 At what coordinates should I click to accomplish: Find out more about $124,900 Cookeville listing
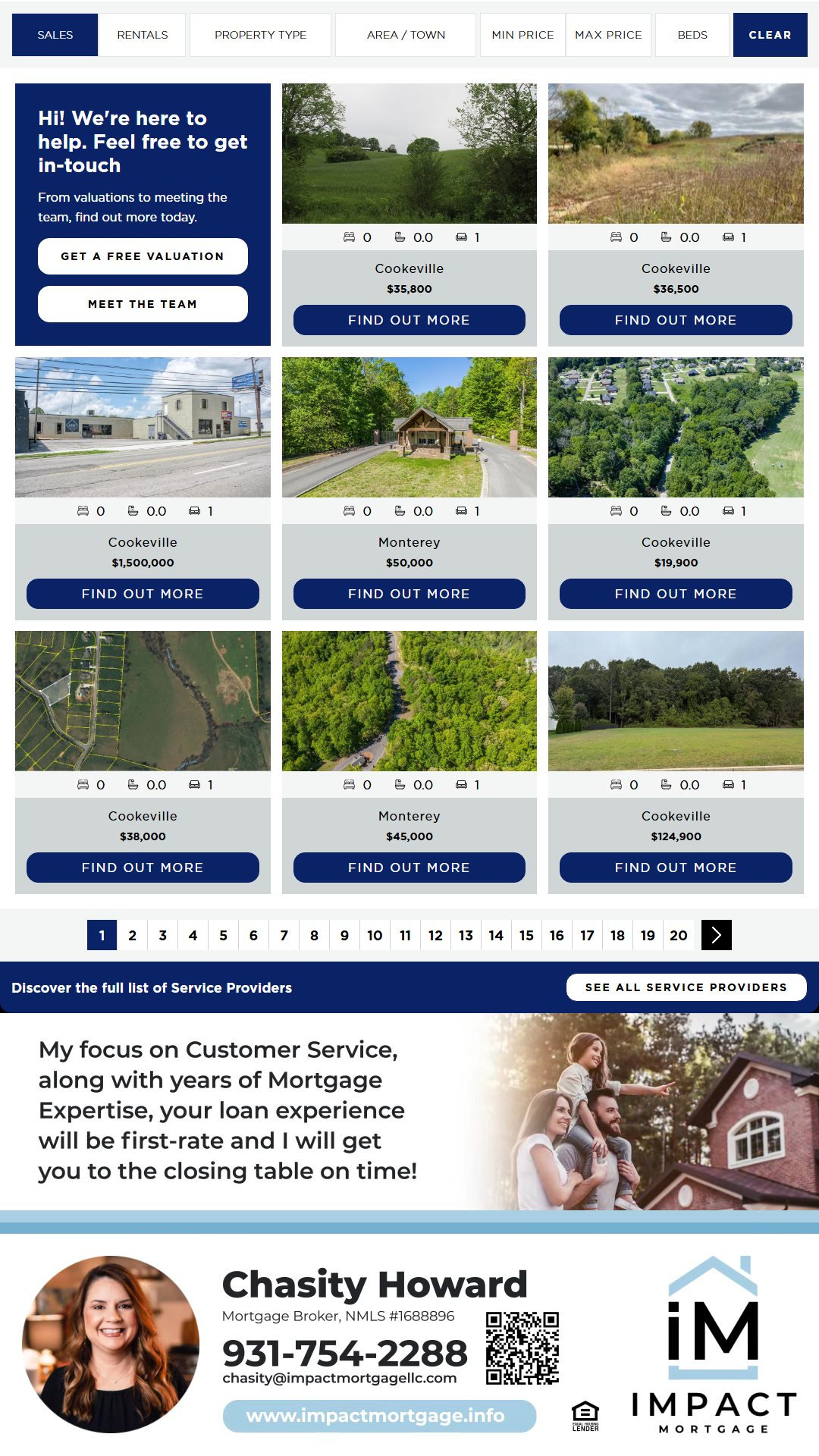click(x=676, y=868)
